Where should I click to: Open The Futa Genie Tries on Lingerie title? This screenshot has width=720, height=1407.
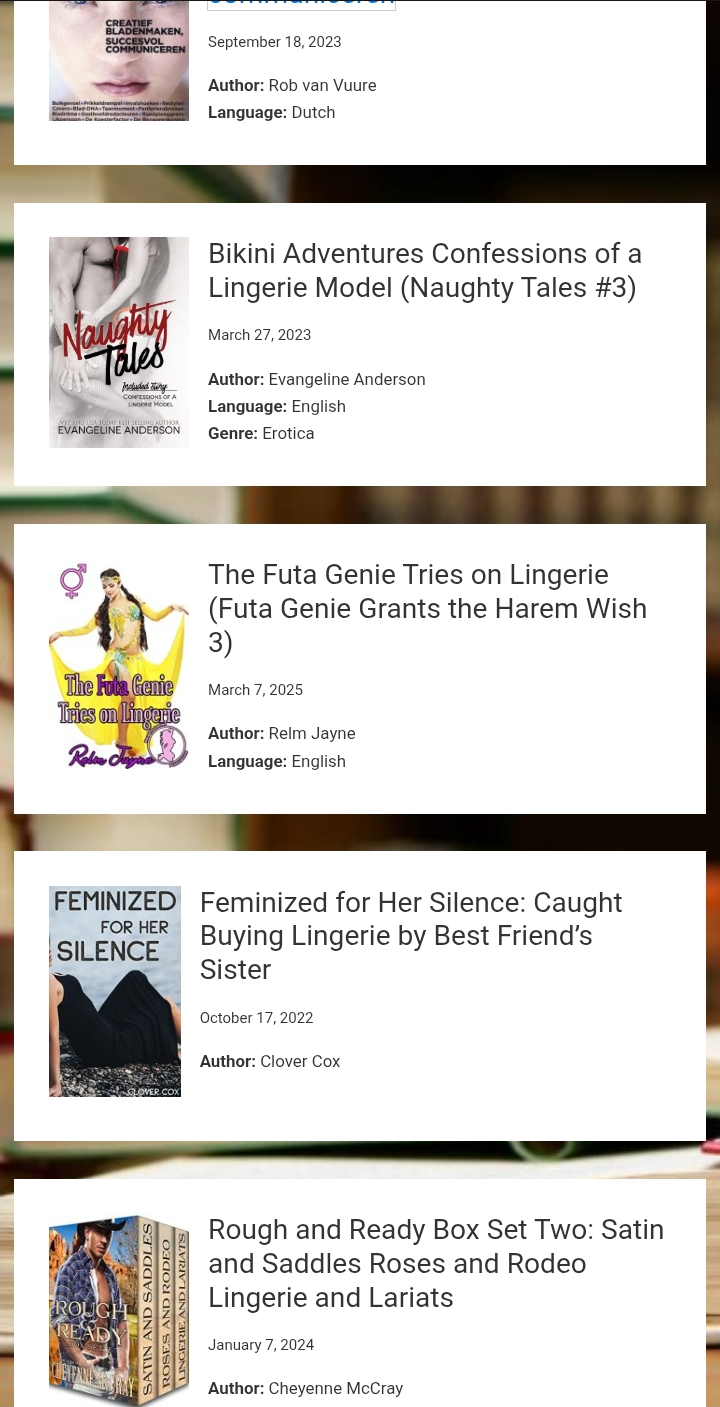pyautogui.click(x=427, y=608)
